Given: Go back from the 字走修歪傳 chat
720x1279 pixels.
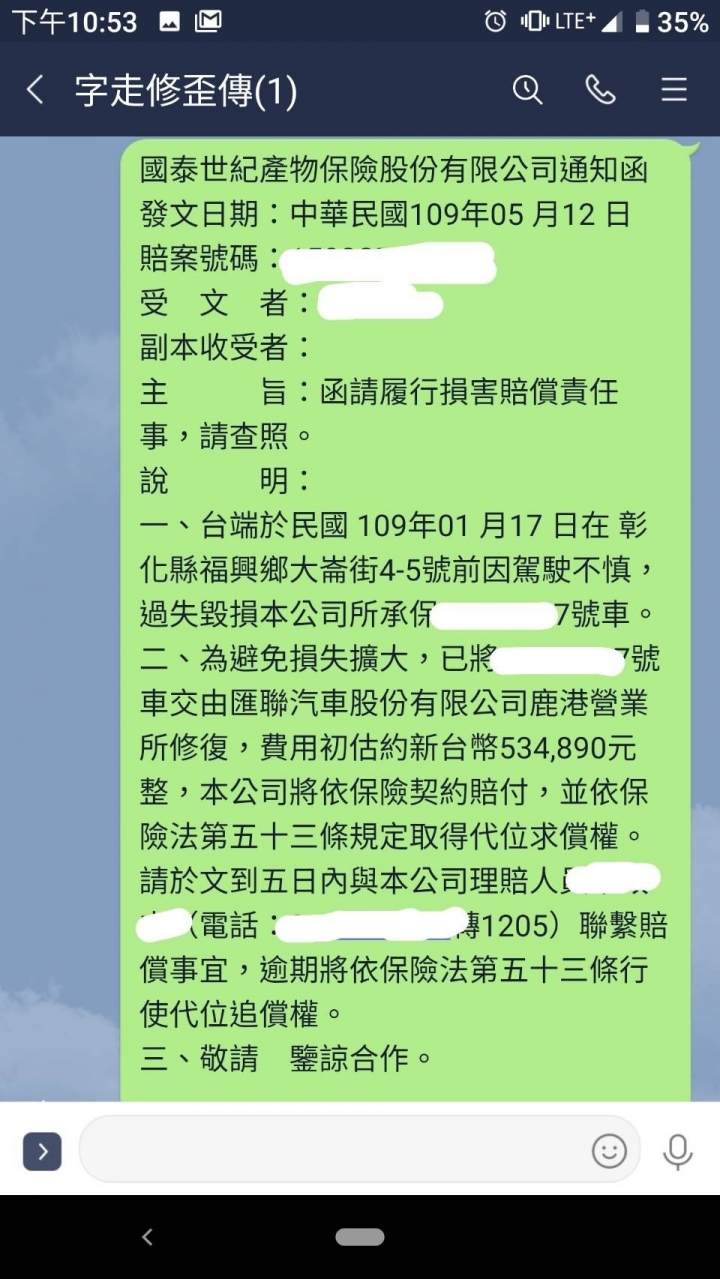Looking at the screenshot, I should (35, 91).
